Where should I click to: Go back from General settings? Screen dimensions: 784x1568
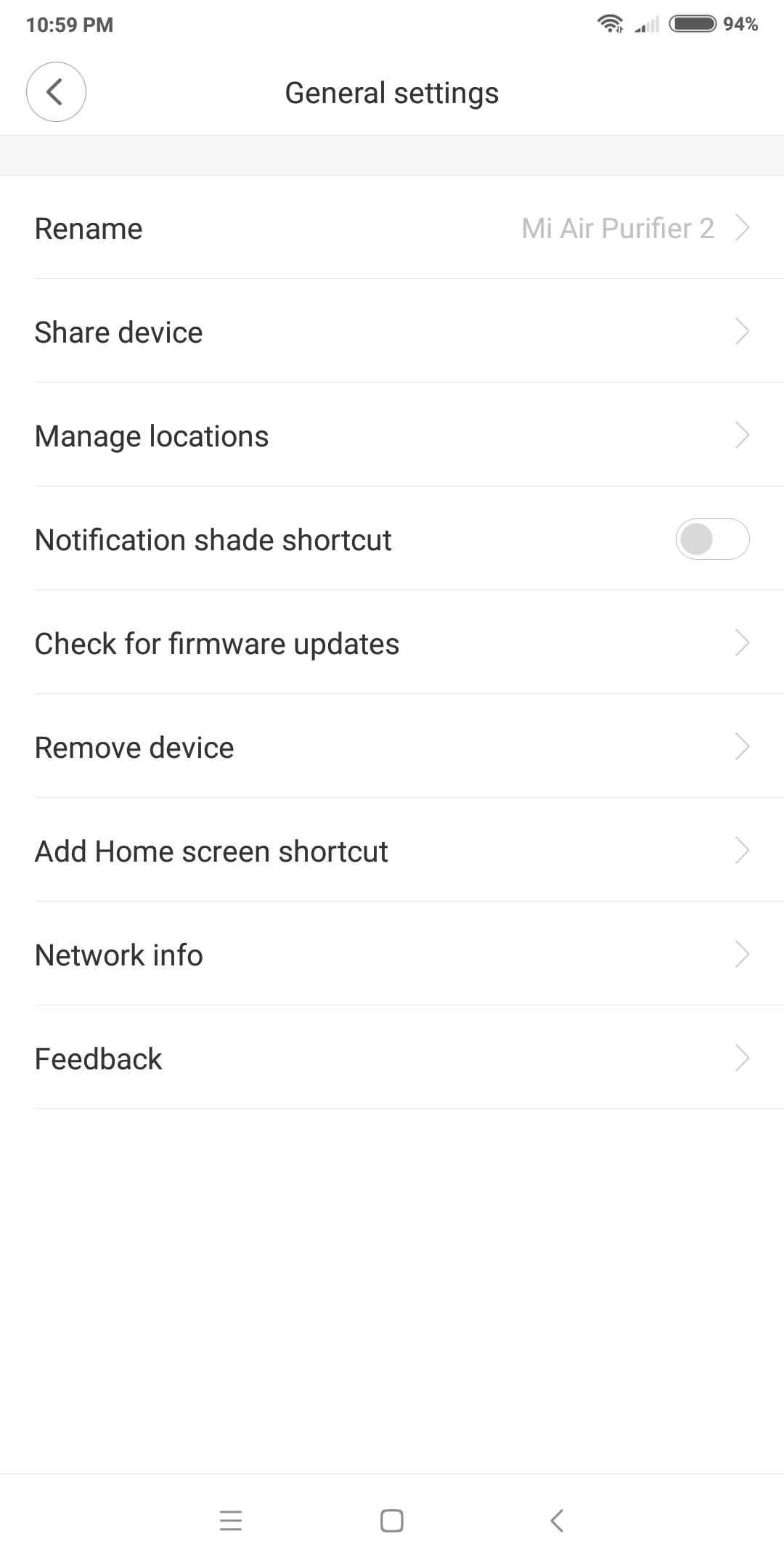[56, 92]
